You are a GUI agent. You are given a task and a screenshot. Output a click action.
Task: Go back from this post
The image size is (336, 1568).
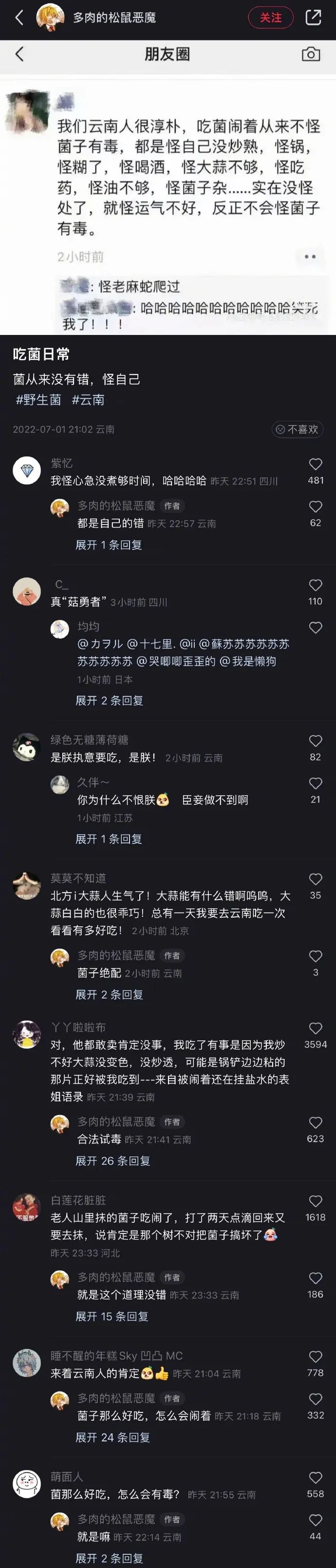tap(19, 18)
